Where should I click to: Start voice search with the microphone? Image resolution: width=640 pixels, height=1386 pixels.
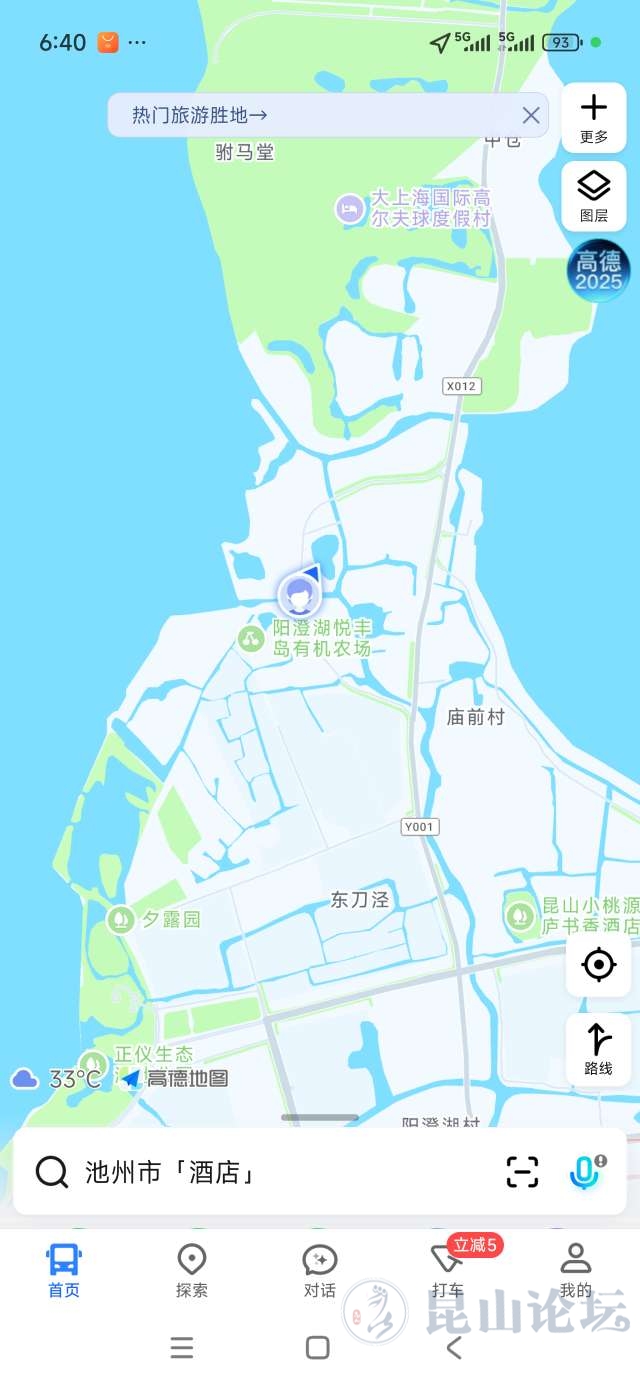point(585,1172)
